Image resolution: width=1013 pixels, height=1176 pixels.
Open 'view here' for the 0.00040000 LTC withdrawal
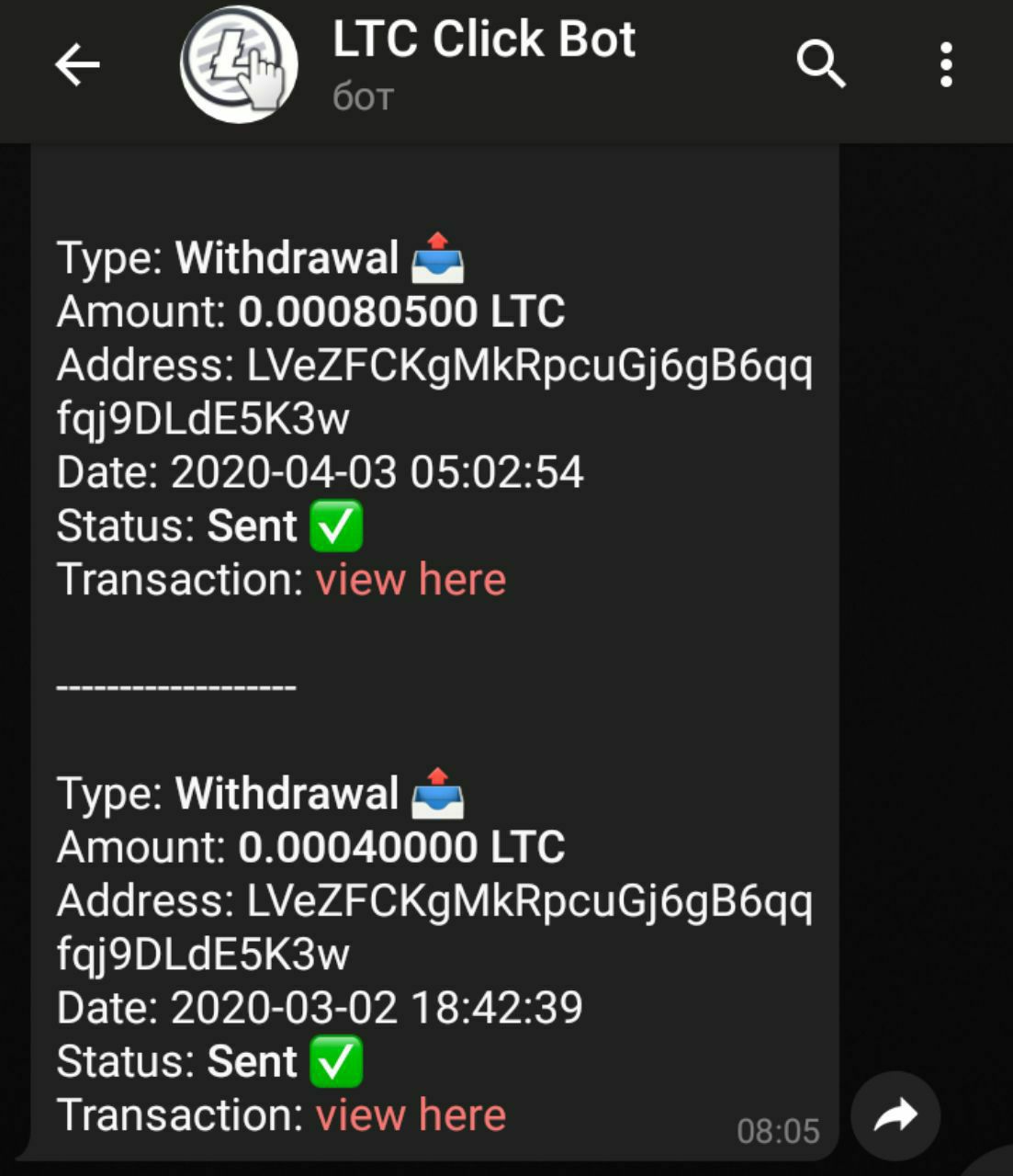click(411, 1115)
